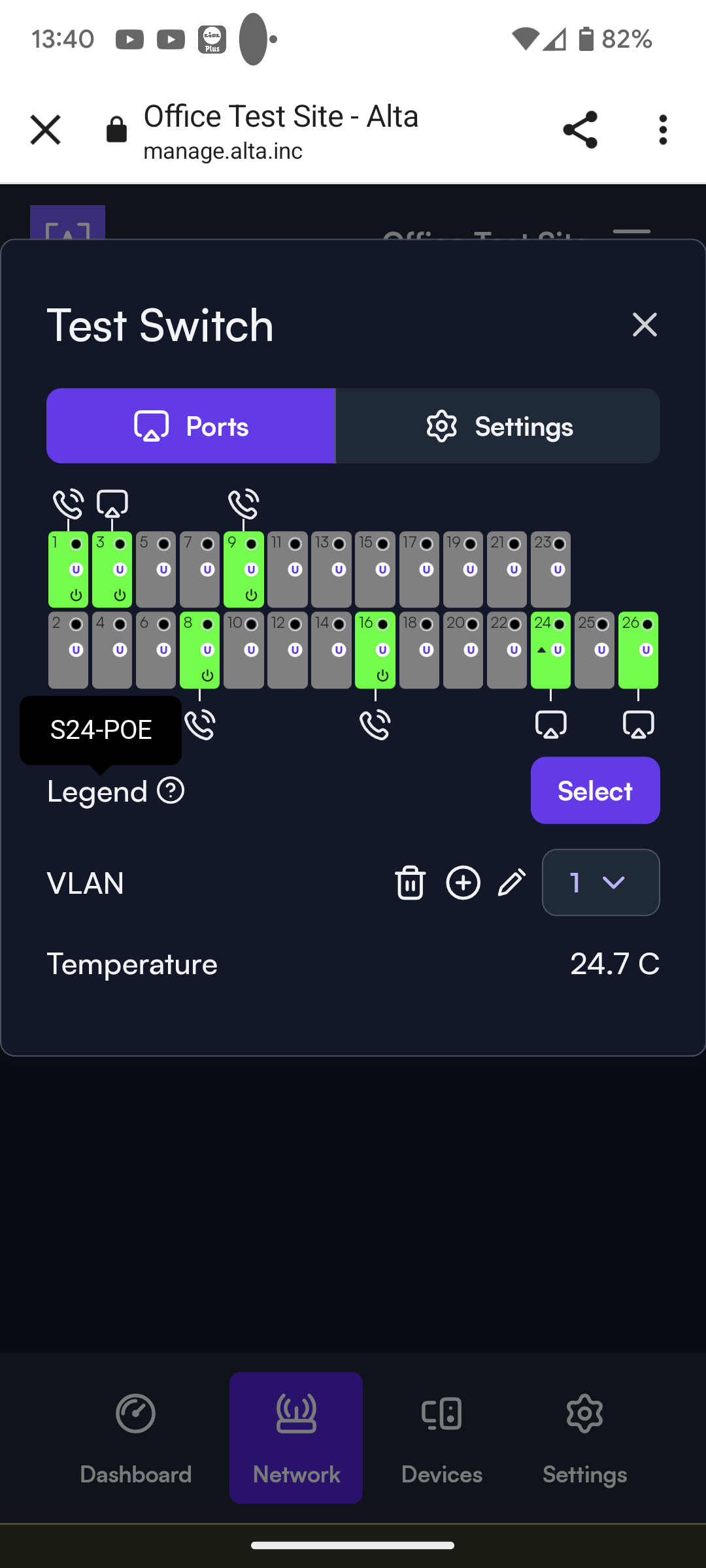This screenshot has height=1568, width=706.
Task: Open the Devices tab
Action: coord(442,1438)
